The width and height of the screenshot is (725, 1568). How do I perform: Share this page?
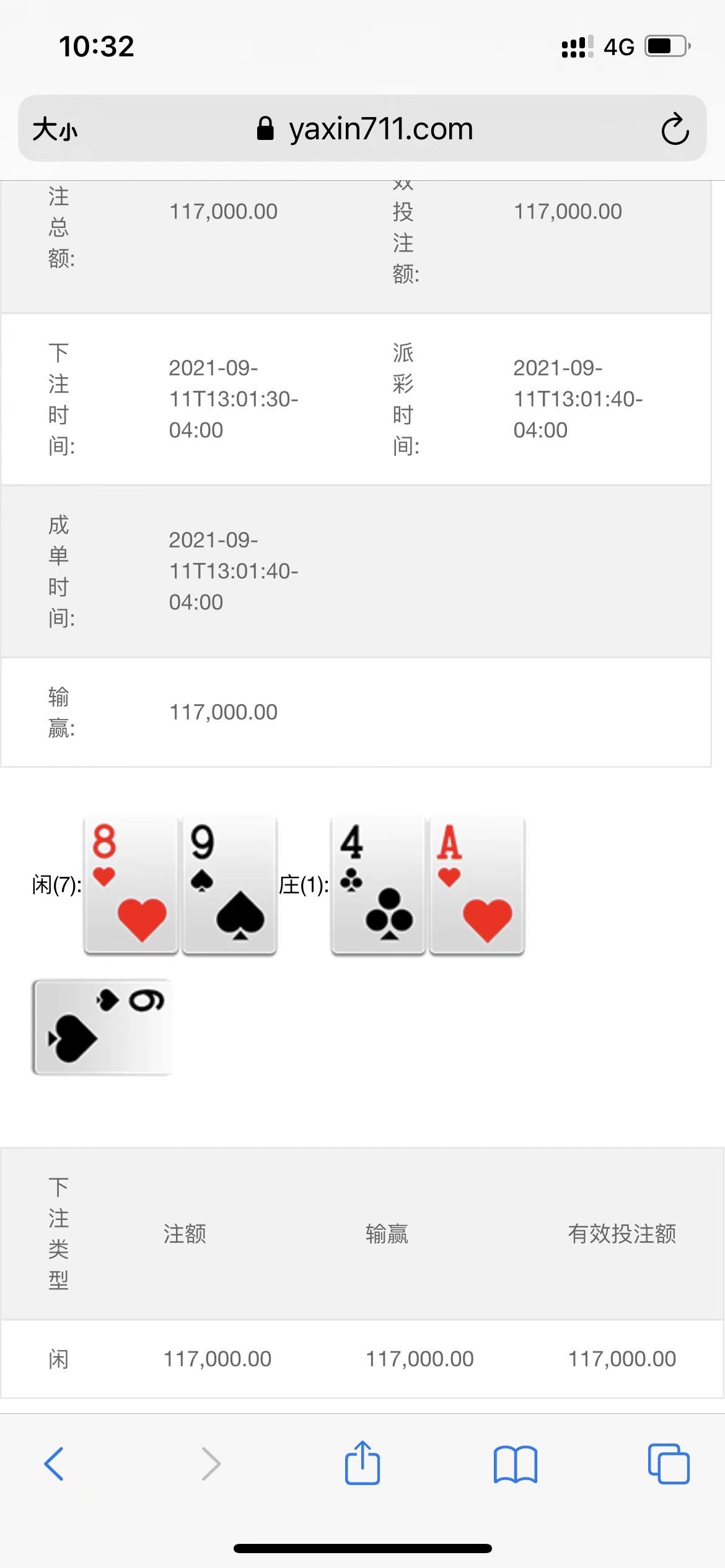(x=362, y=1463)
